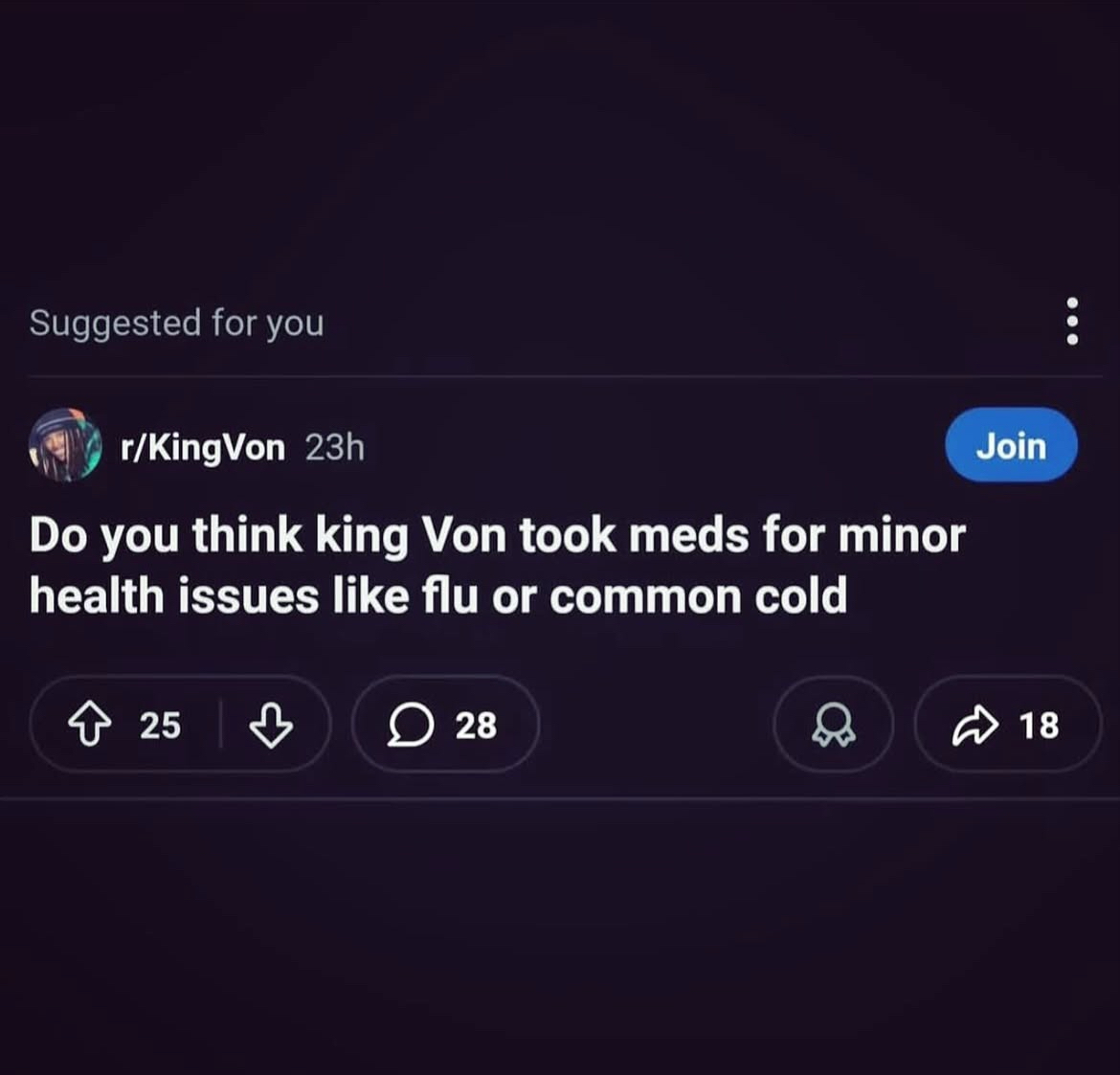Screen dimensions: 1120x1075
Task: Share the King Von post
Action: (1007, 725)
